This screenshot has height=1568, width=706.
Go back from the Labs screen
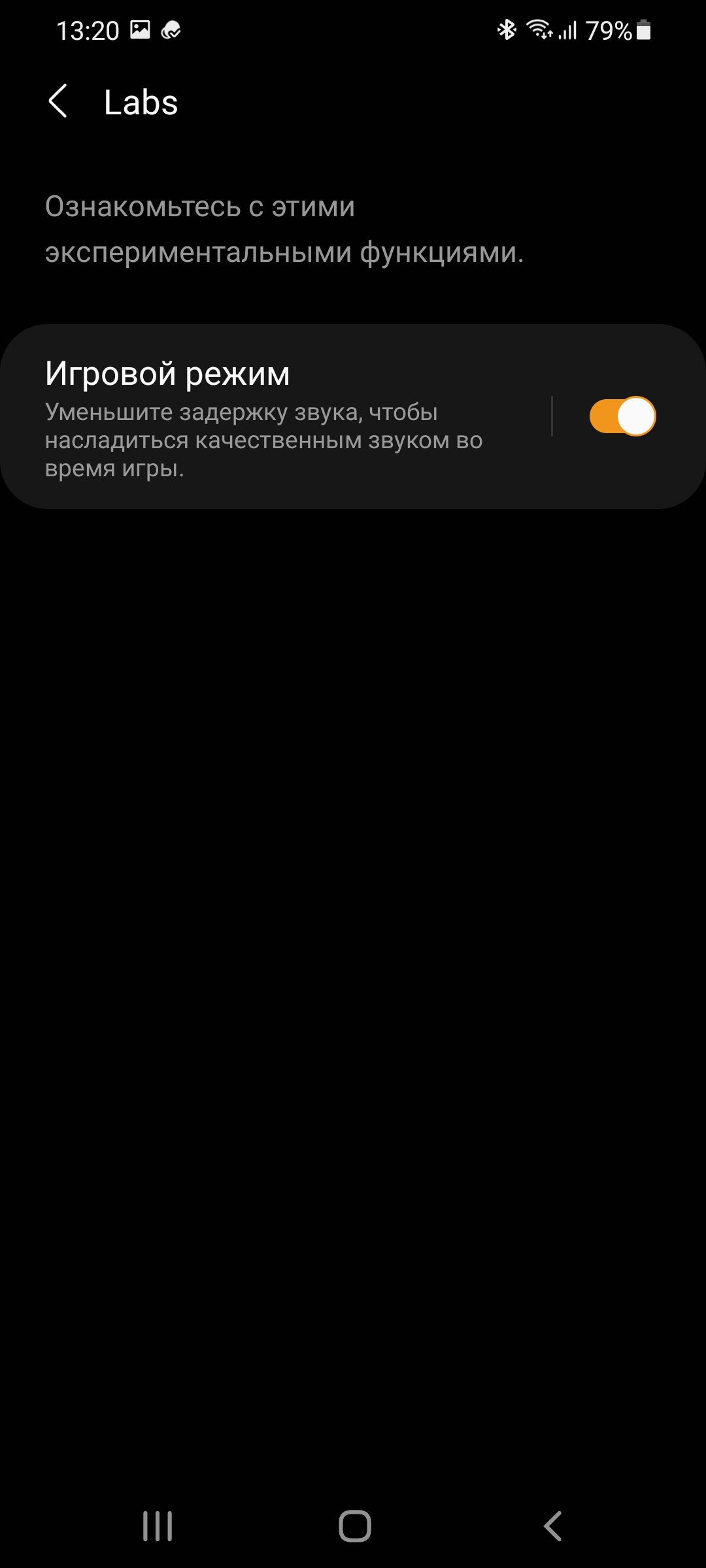click(x=59, y=101)
